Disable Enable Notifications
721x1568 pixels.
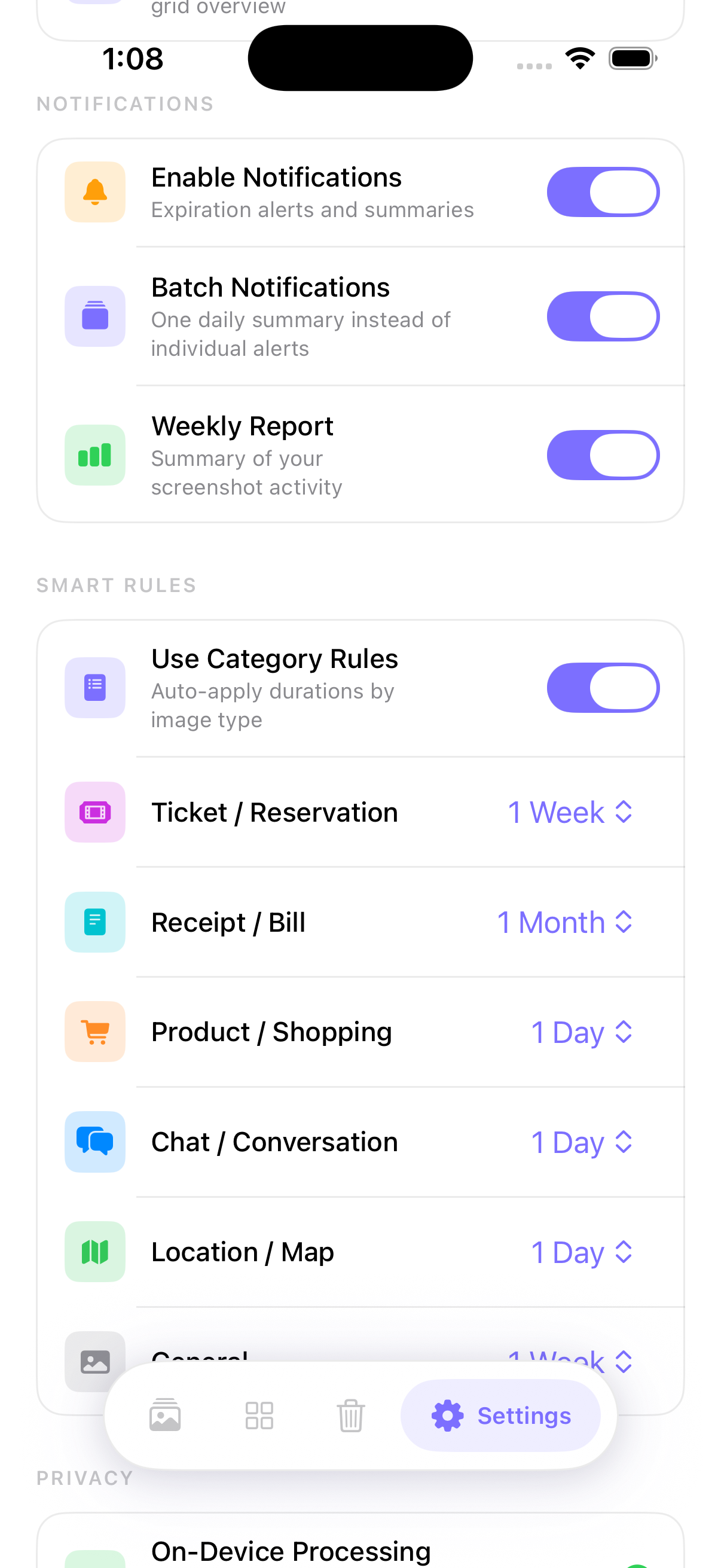point(603,192)
